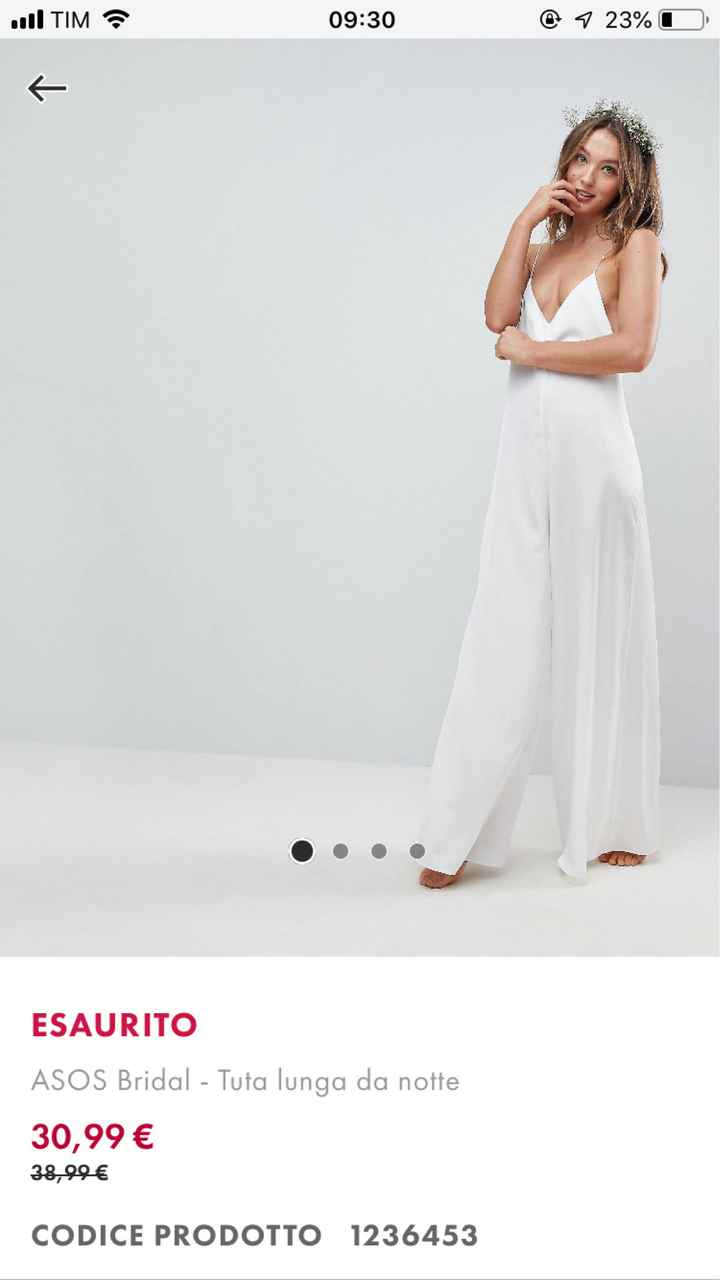The width and height of the screenshot is (720, 1280).
Task: Tap the orientation lock icon in status bar
Action: coord(550,17)
